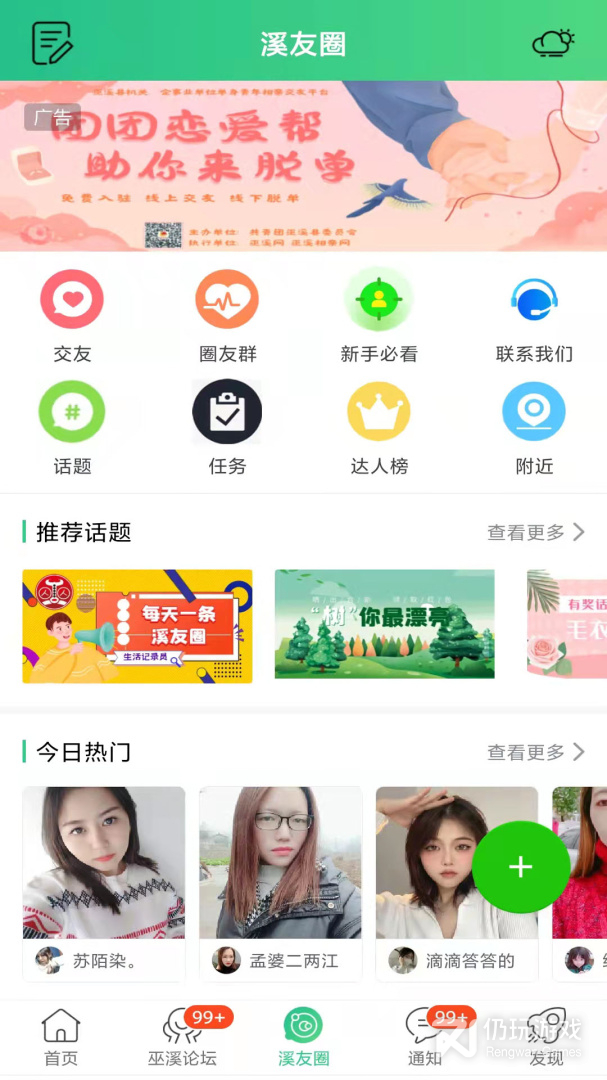Switch to the 首页 tab
The image size is (607, 1080).
(x=61, y=1037)
